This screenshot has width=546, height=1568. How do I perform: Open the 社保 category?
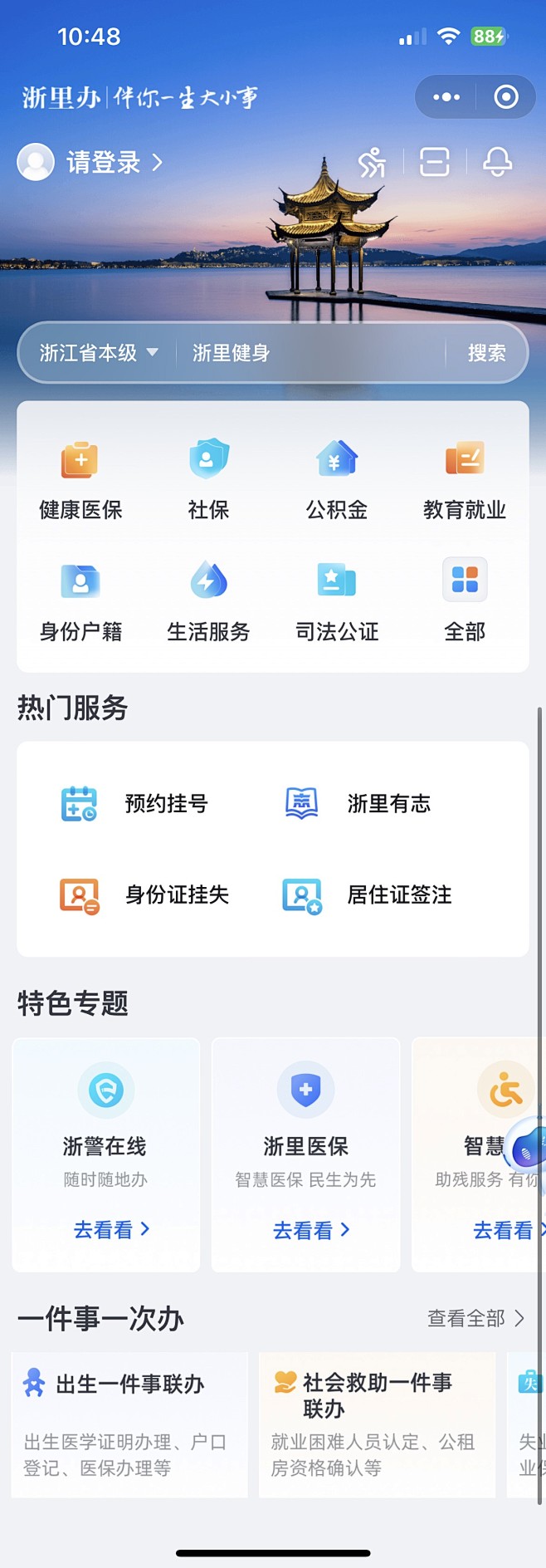coord(208,479)
